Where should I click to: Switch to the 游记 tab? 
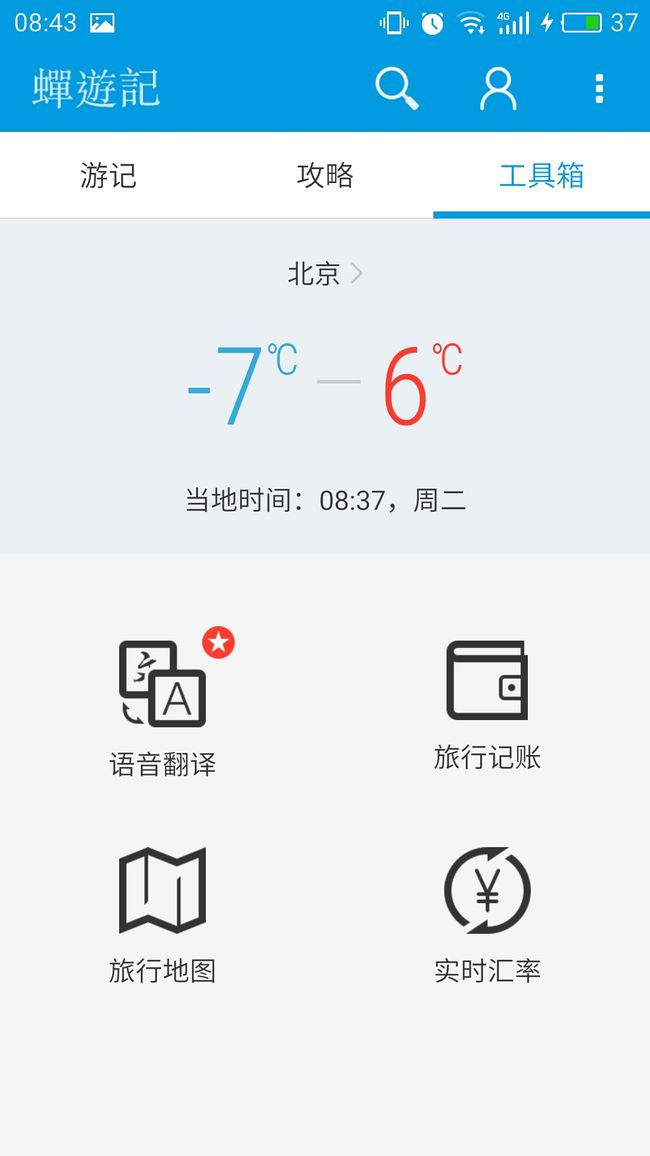108,175
